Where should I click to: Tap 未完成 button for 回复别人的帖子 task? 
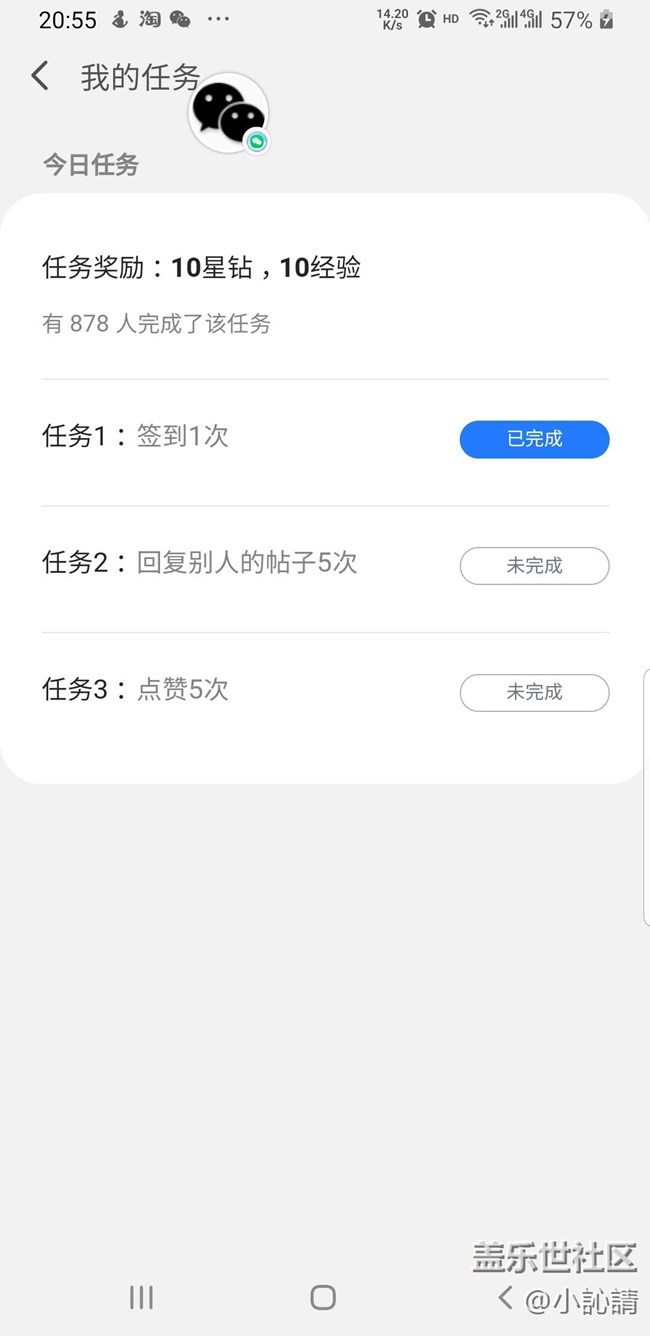click(x=534, y=566)
